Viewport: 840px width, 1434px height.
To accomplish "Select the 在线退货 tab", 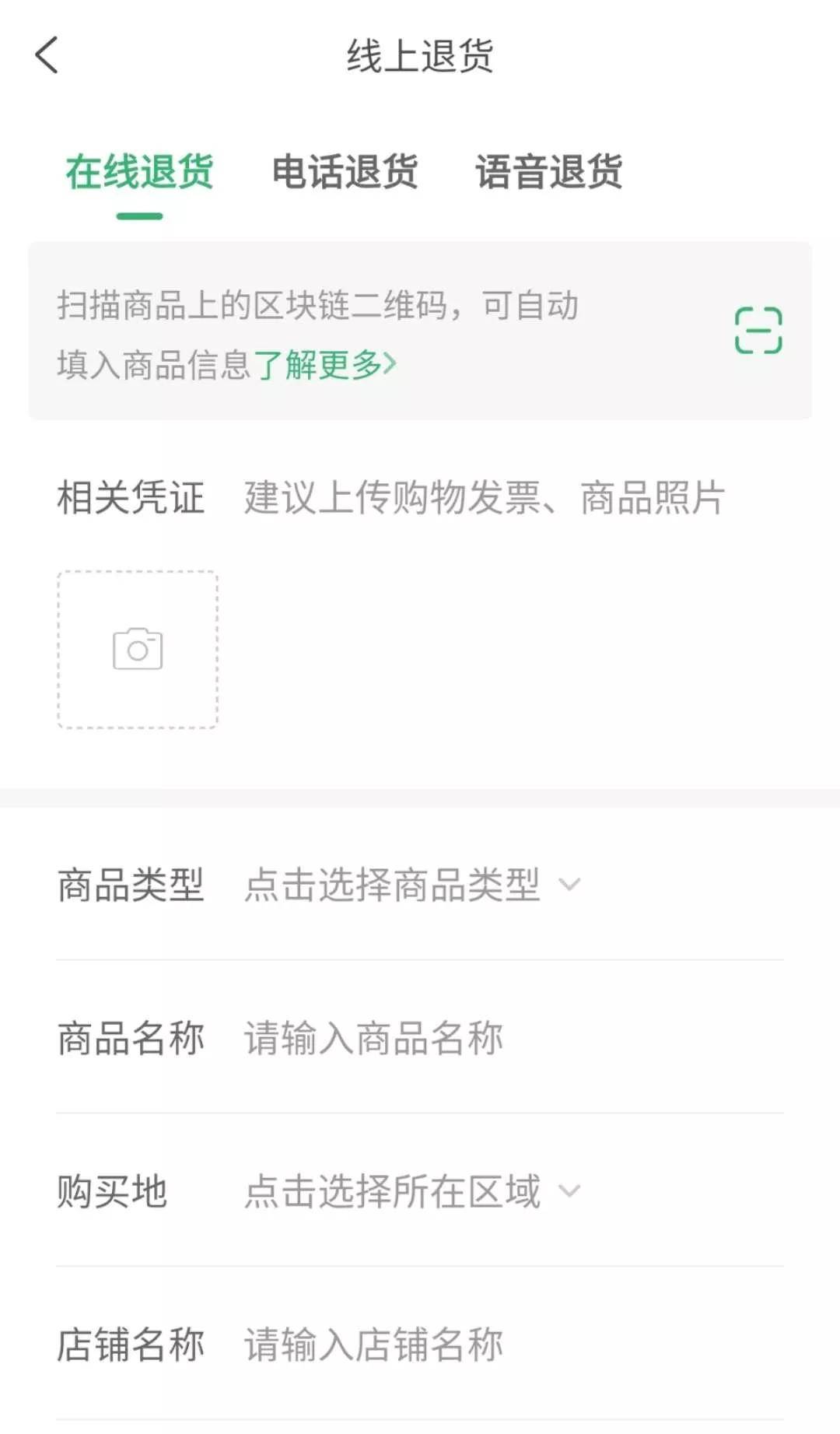I will point(139,172).
